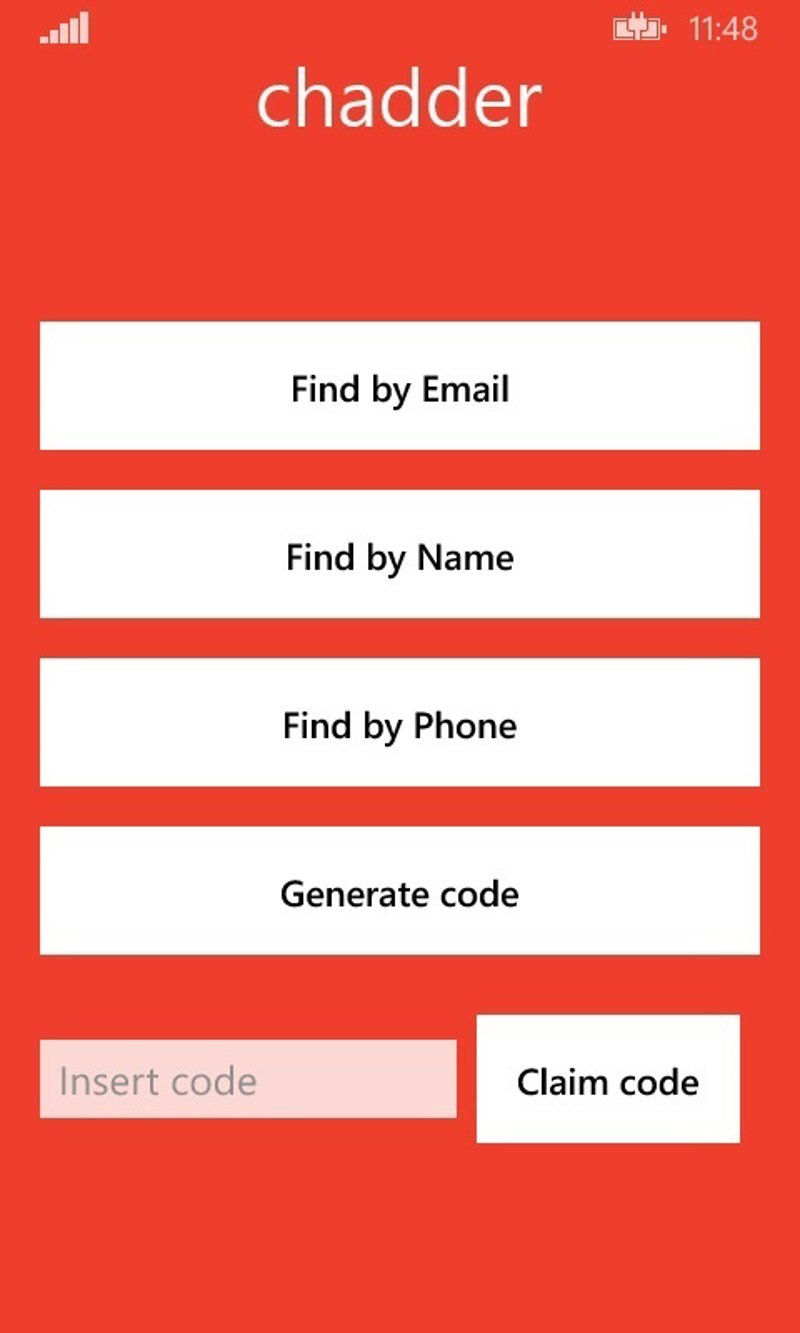Focus the Insert code field
Viewport: 800px width, 1333px height.
click(x=248, y=1079)
